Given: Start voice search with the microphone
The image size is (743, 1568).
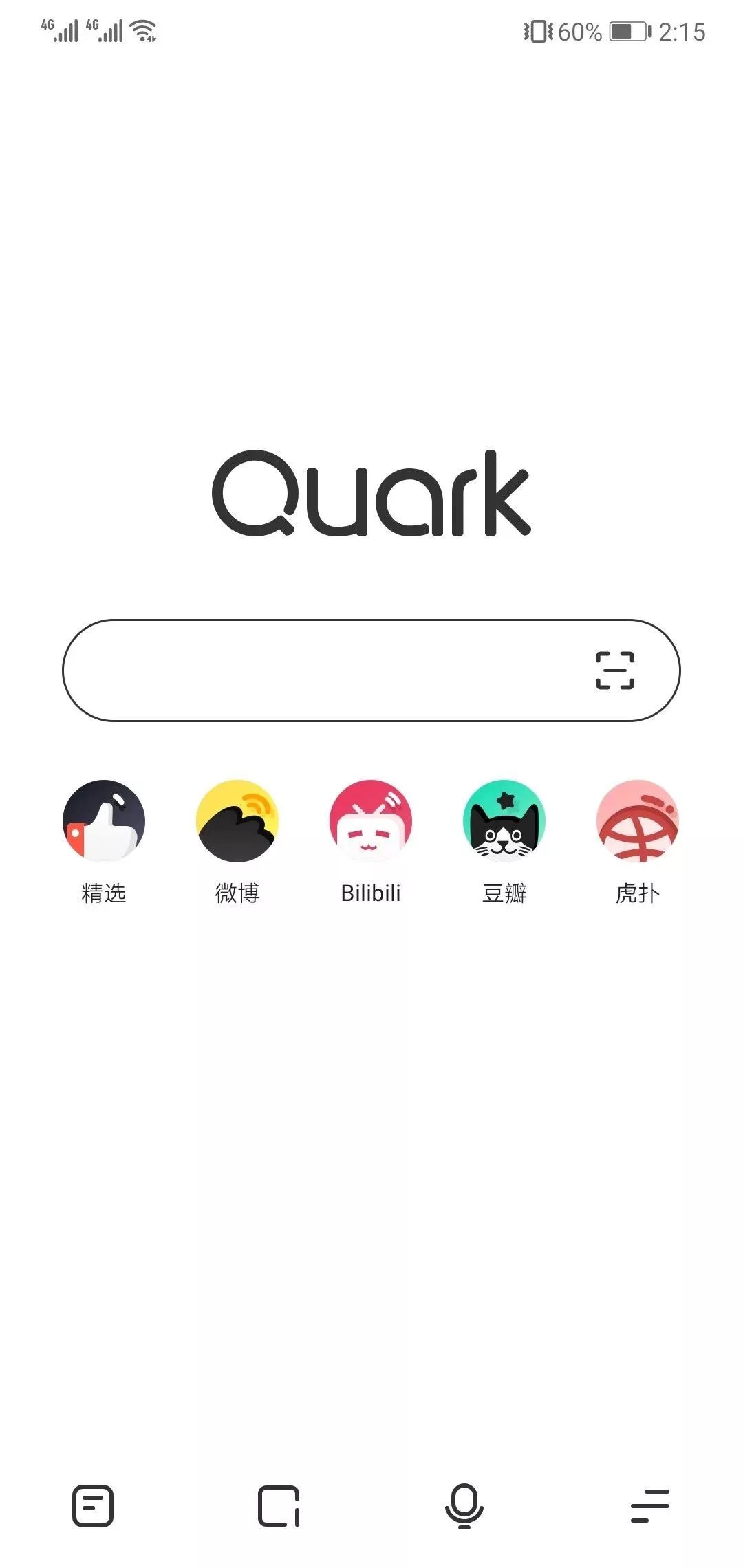Looking at the screenshot, I should coord(464,1506).
